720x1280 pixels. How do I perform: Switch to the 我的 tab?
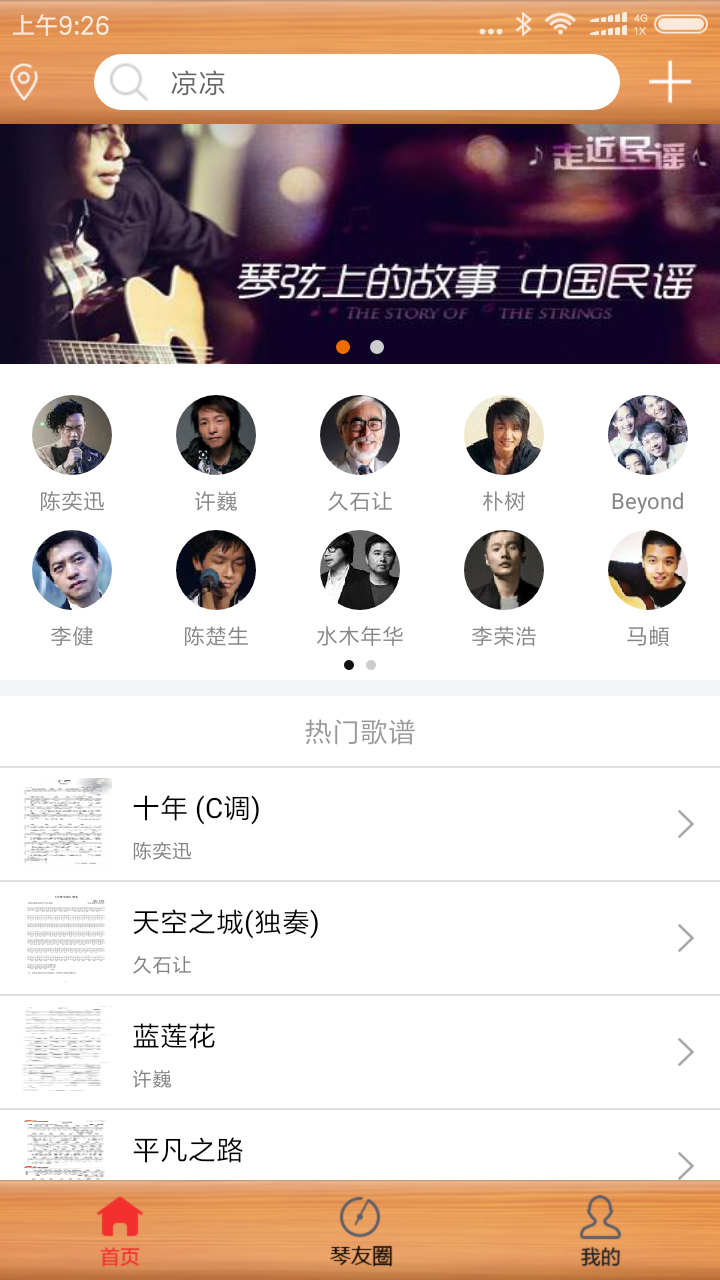point(598,1230)
